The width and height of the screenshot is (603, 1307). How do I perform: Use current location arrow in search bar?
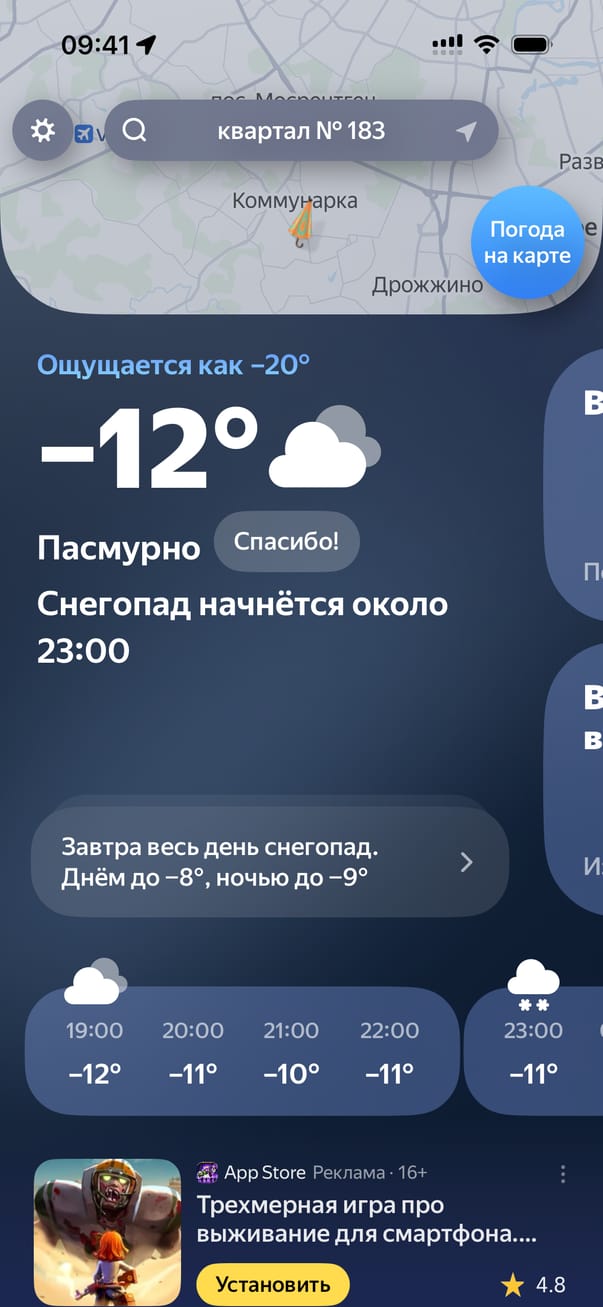coord(466,132)
